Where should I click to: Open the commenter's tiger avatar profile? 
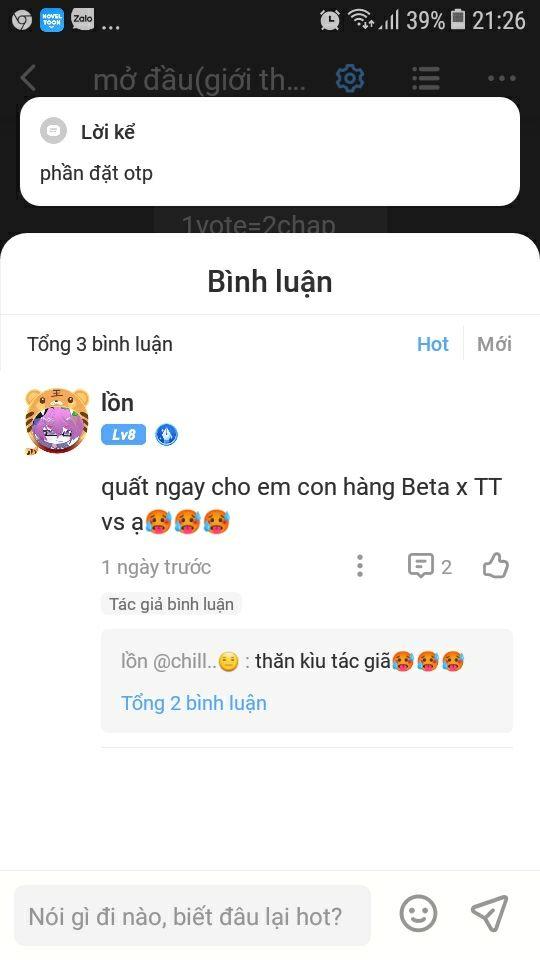[56, 421]
